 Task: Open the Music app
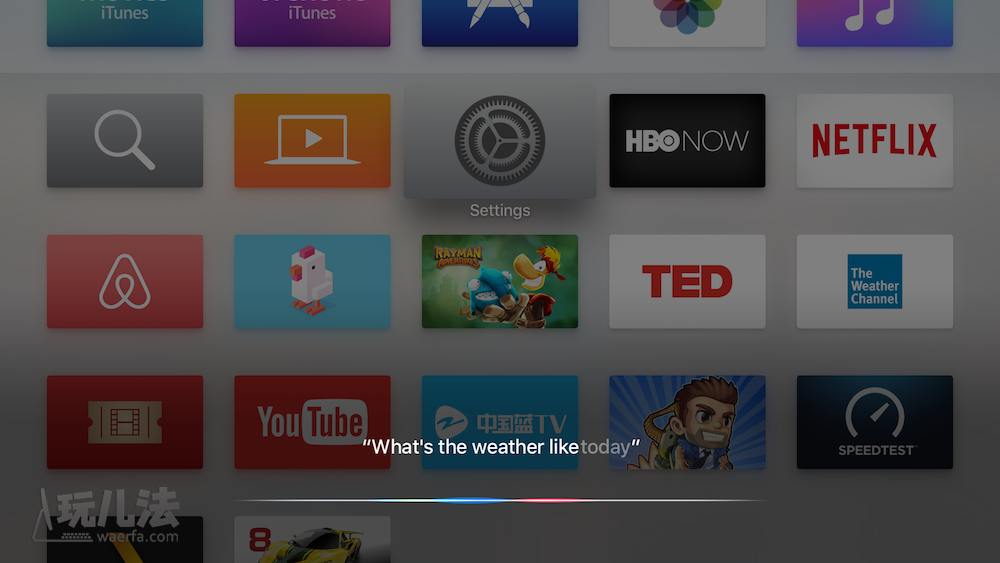874,22
